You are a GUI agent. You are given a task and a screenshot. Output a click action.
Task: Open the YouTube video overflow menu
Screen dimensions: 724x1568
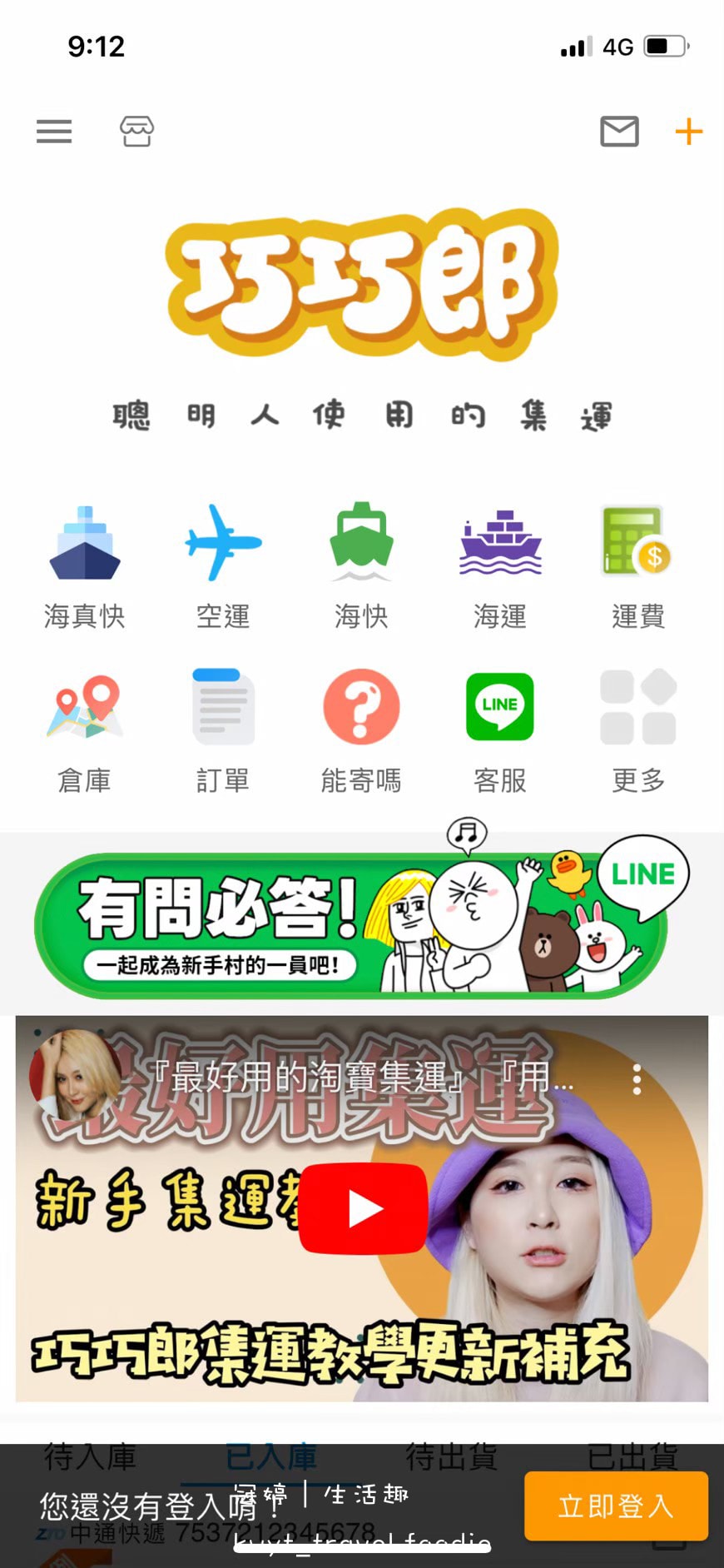click(637, 1079)
